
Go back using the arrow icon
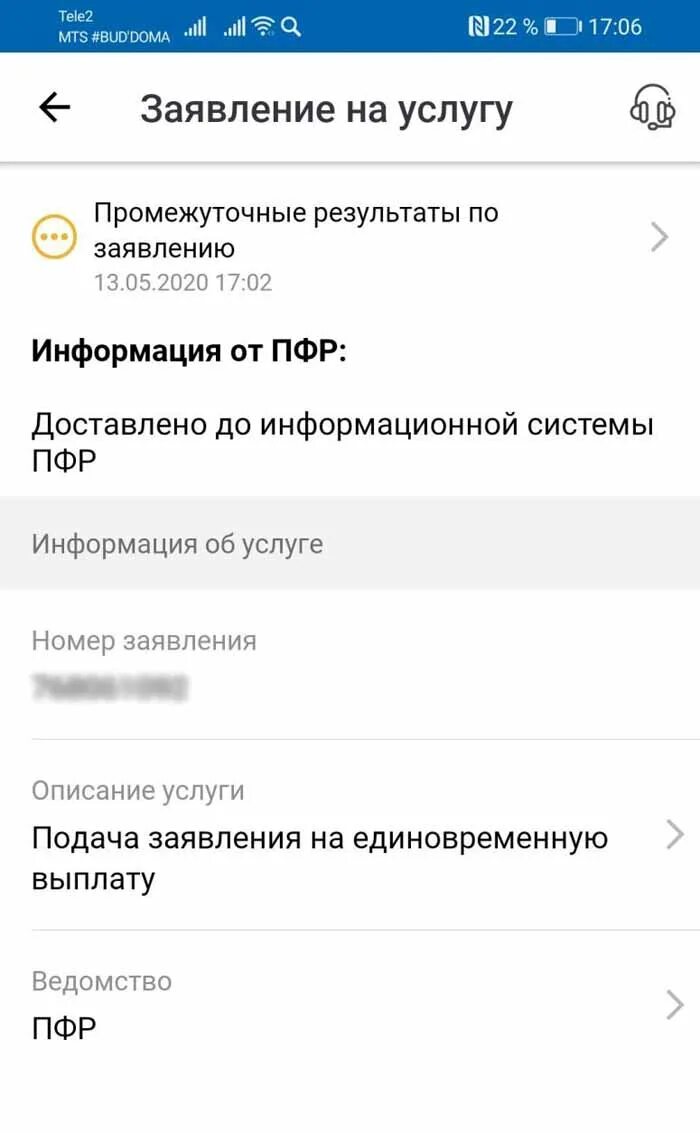click(x=55, y=108)
